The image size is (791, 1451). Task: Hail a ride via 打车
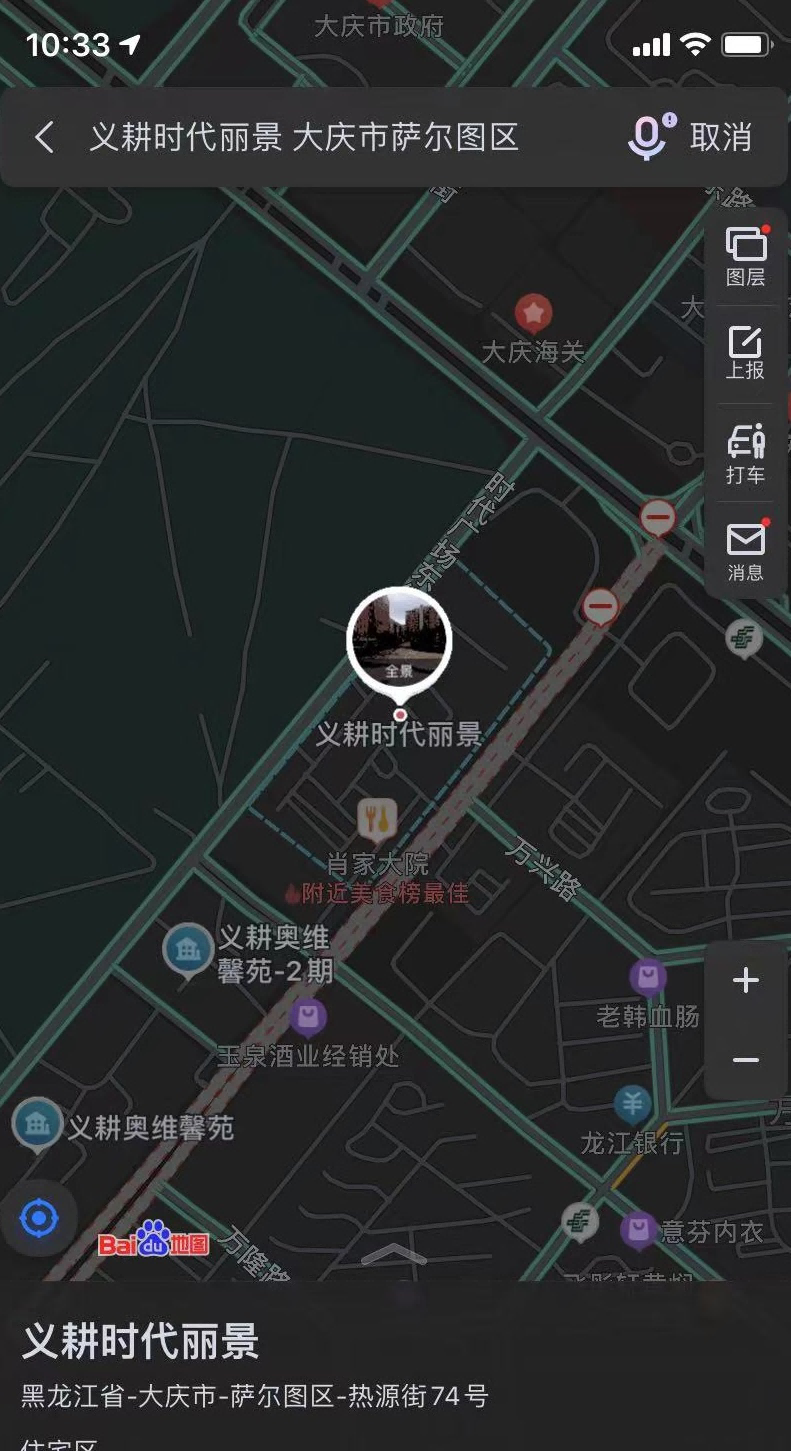pyautogui.click(x=746, y=454)
